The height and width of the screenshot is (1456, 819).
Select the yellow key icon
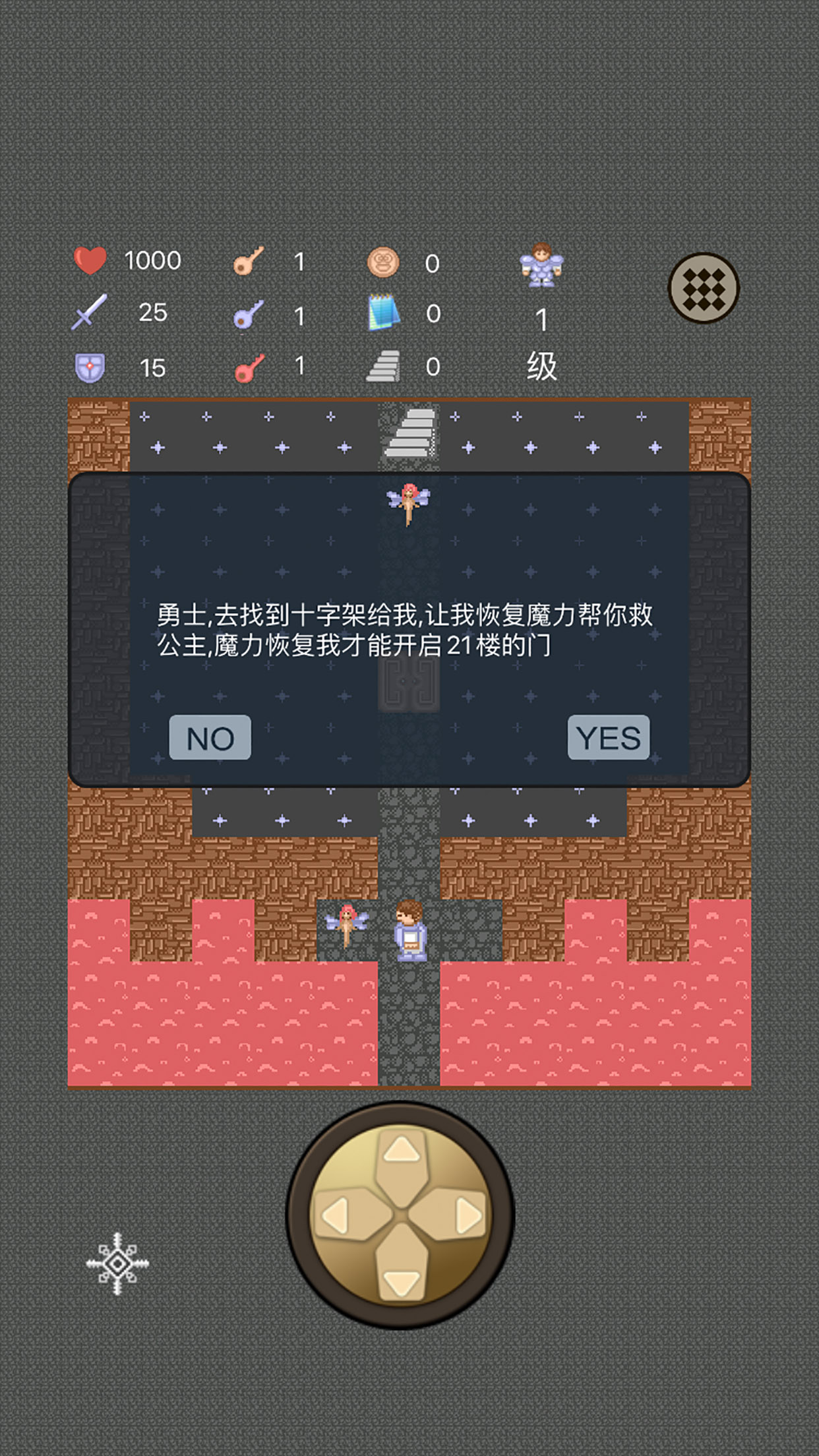point(249,260)
